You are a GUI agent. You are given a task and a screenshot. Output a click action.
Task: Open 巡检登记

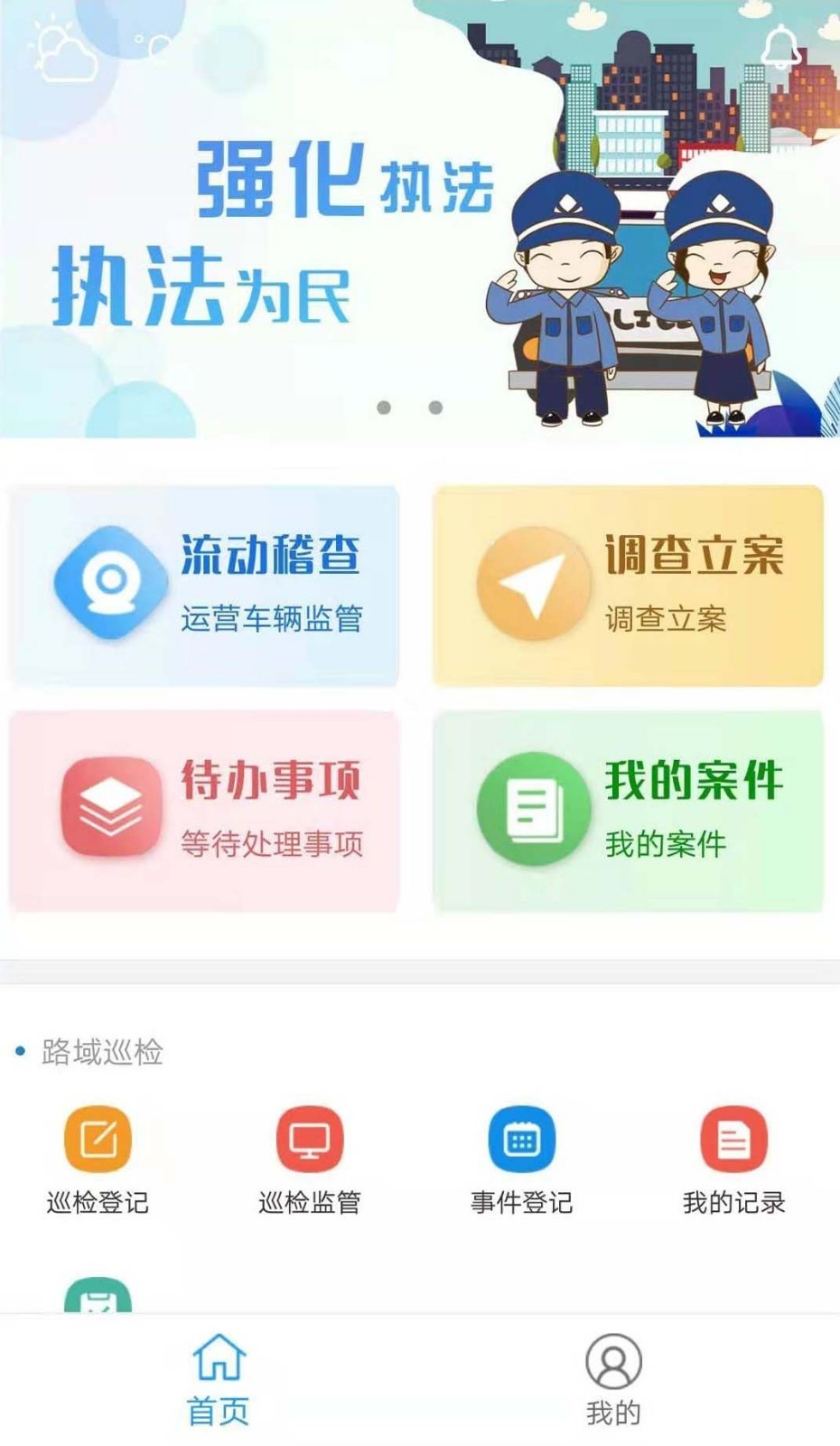pos(98,1159)
